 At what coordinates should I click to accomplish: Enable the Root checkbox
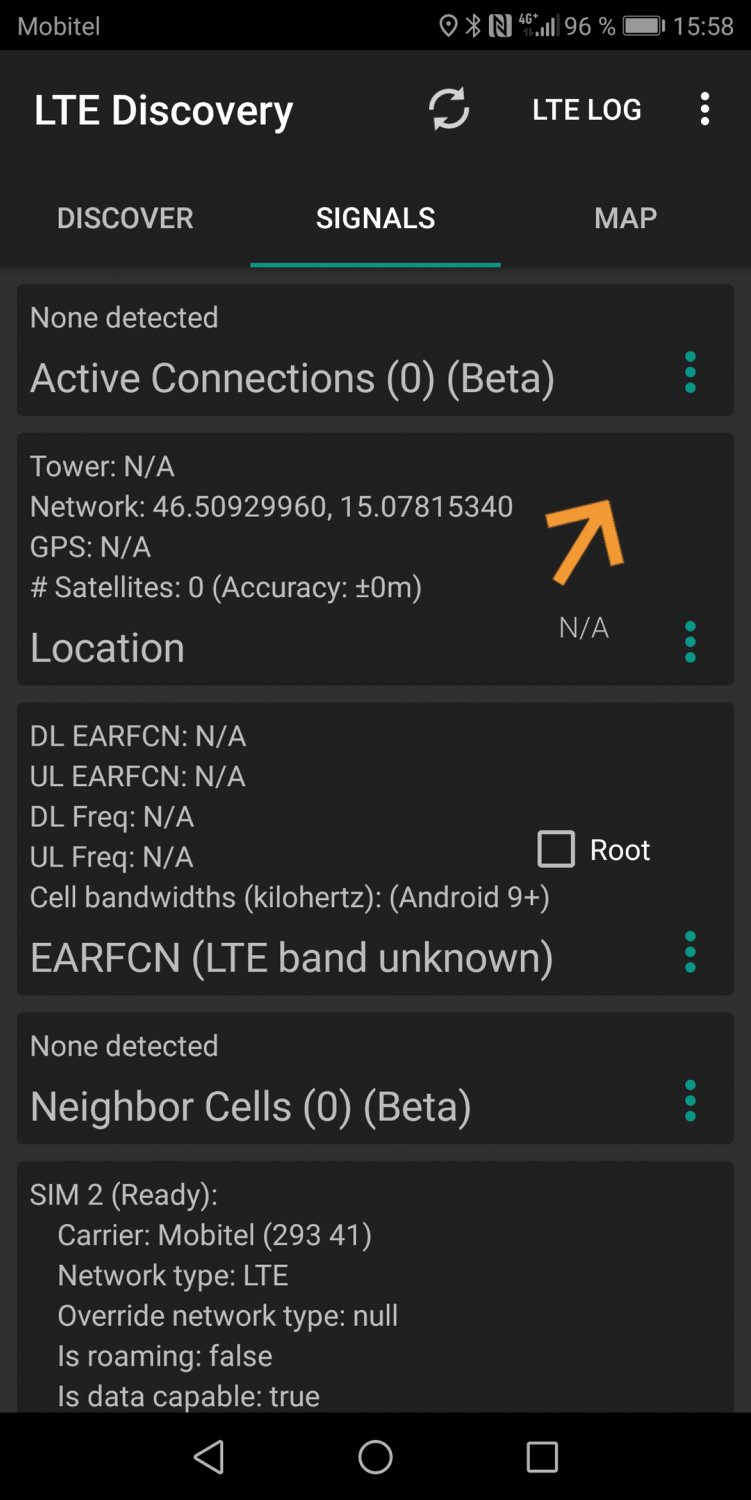click(x=556, y=849)
